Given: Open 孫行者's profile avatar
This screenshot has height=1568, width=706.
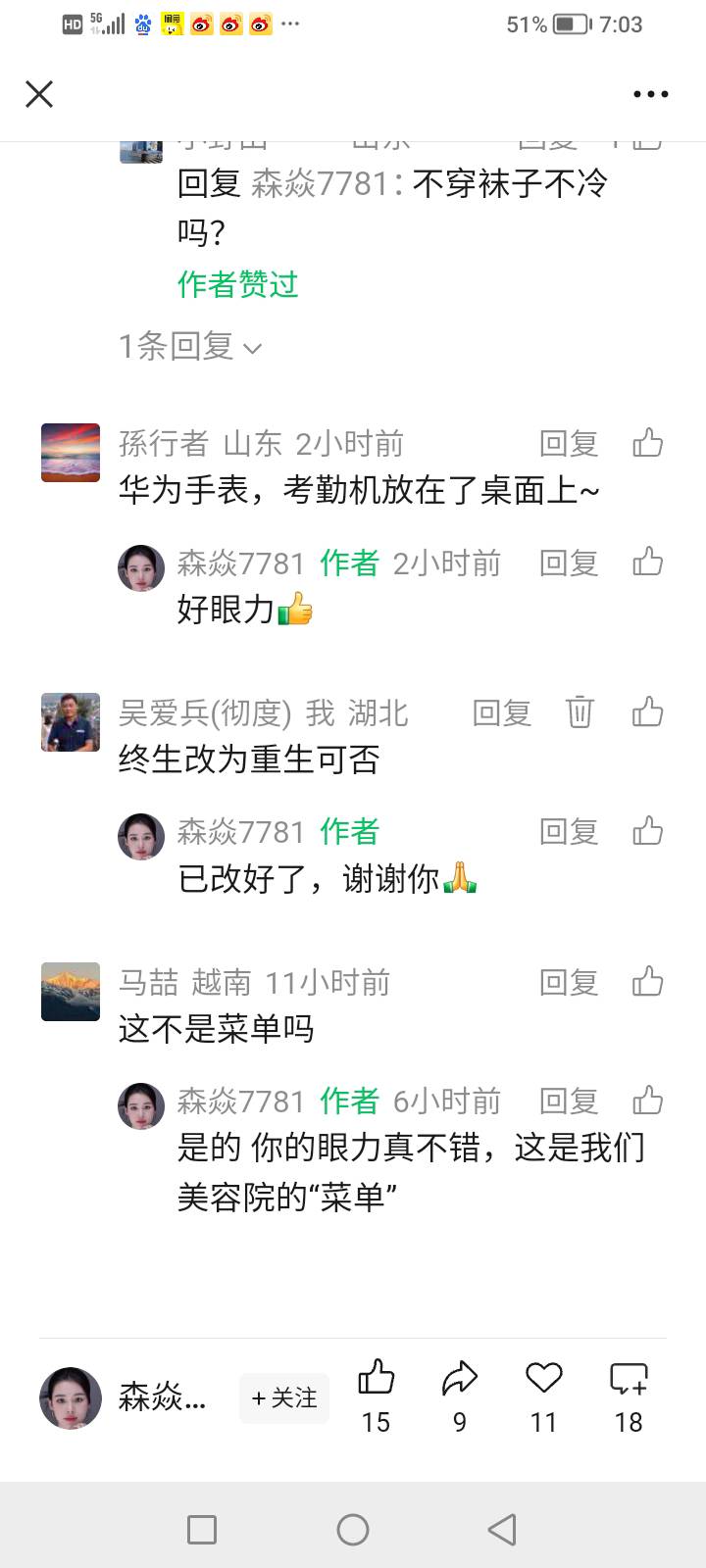Looking at the screenshot, I should (x=71, y=453).
